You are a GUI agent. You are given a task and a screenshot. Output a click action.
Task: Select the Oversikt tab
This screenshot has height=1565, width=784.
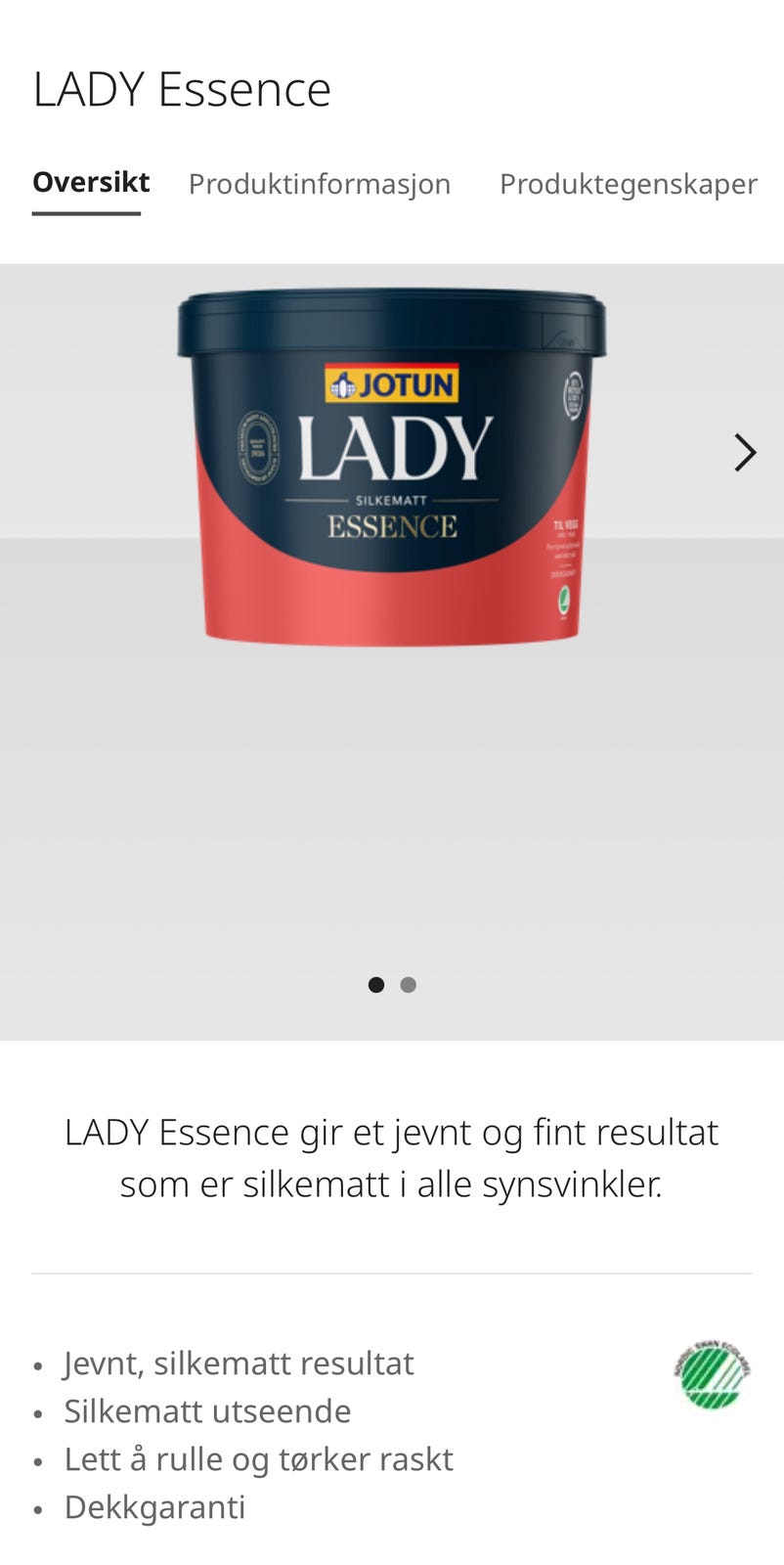tap(90, 182)
